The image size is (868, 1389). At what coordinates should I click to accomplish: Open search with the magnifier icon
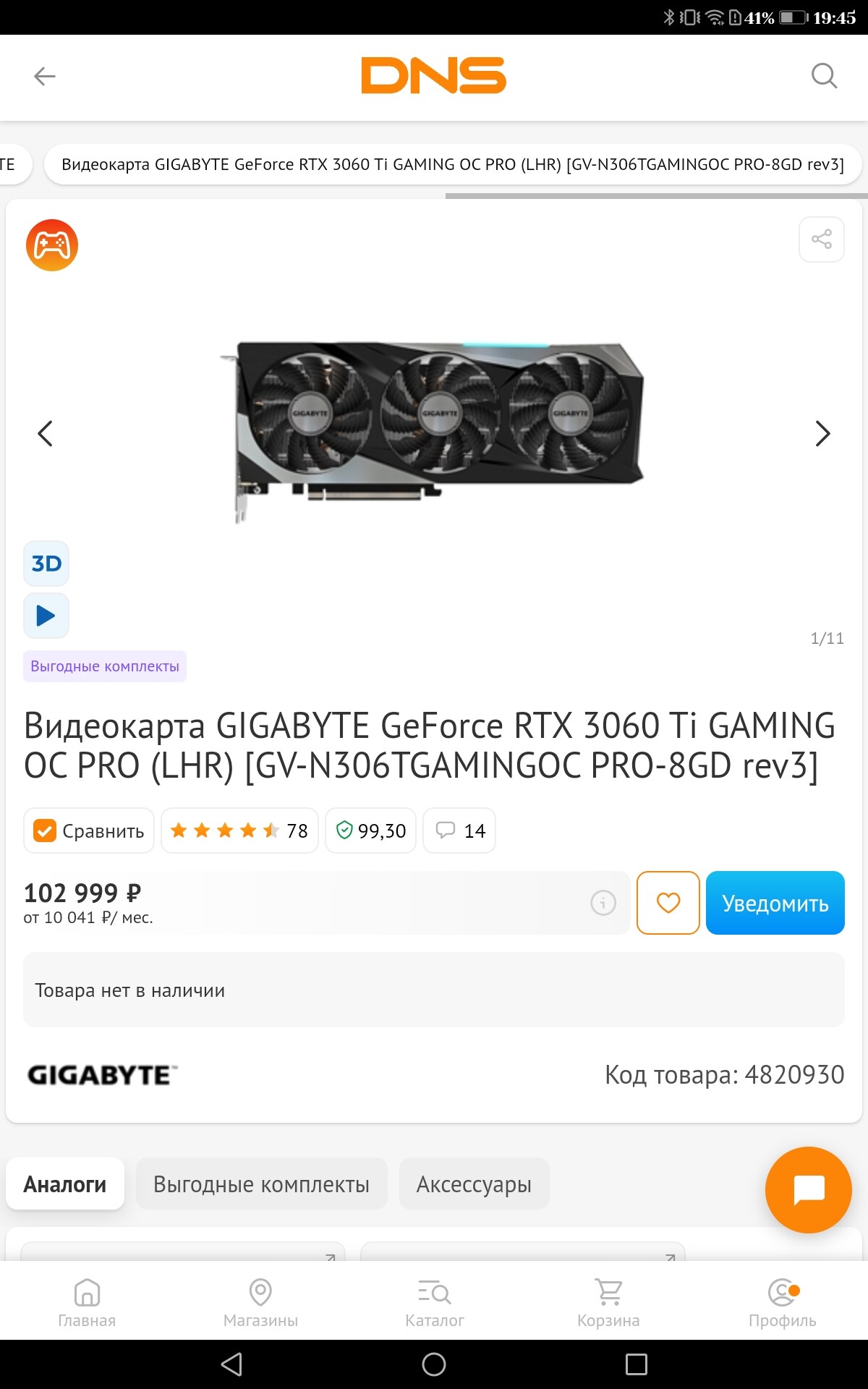coord(823,76)
